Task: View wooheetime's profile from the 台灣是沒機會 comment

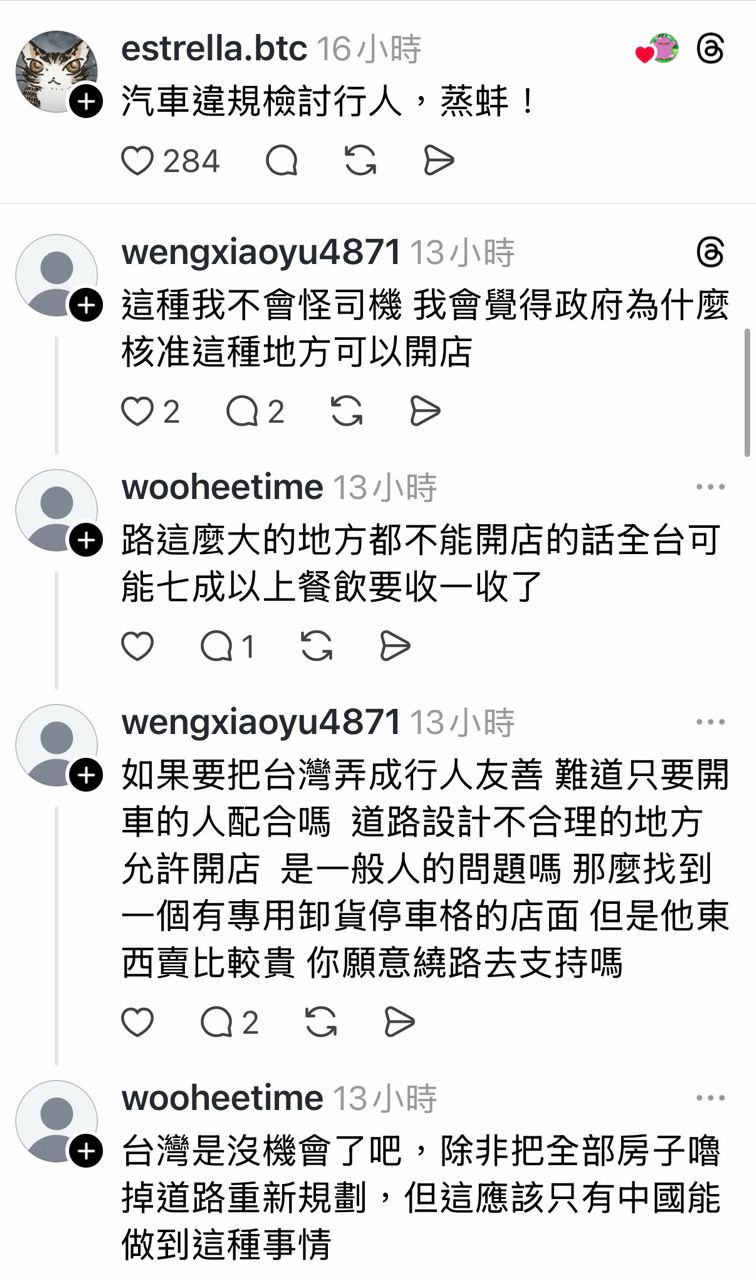Action: click(x=222, y=1097)
